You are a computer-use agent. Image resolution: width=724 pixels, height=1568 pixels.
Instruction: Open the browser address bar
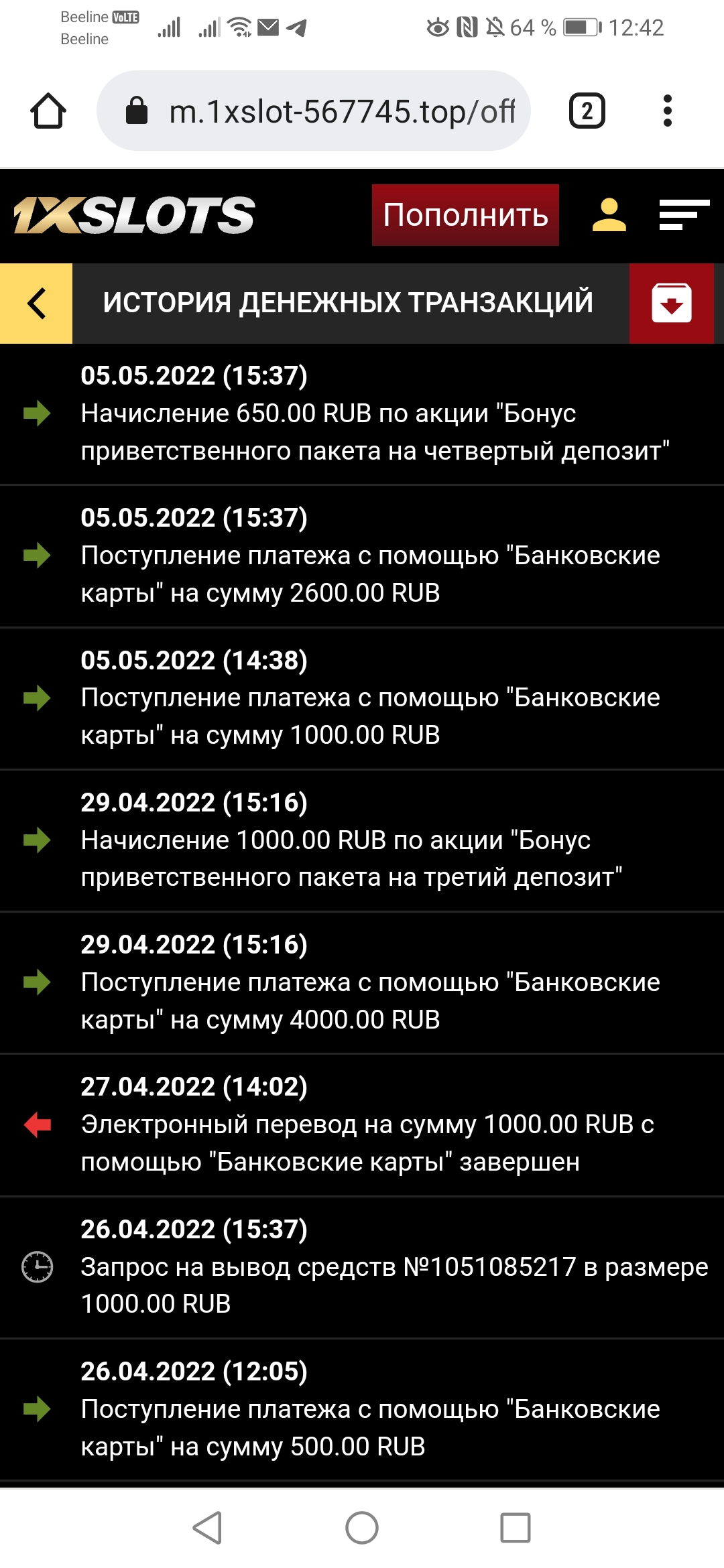click(x=314, y=111)
